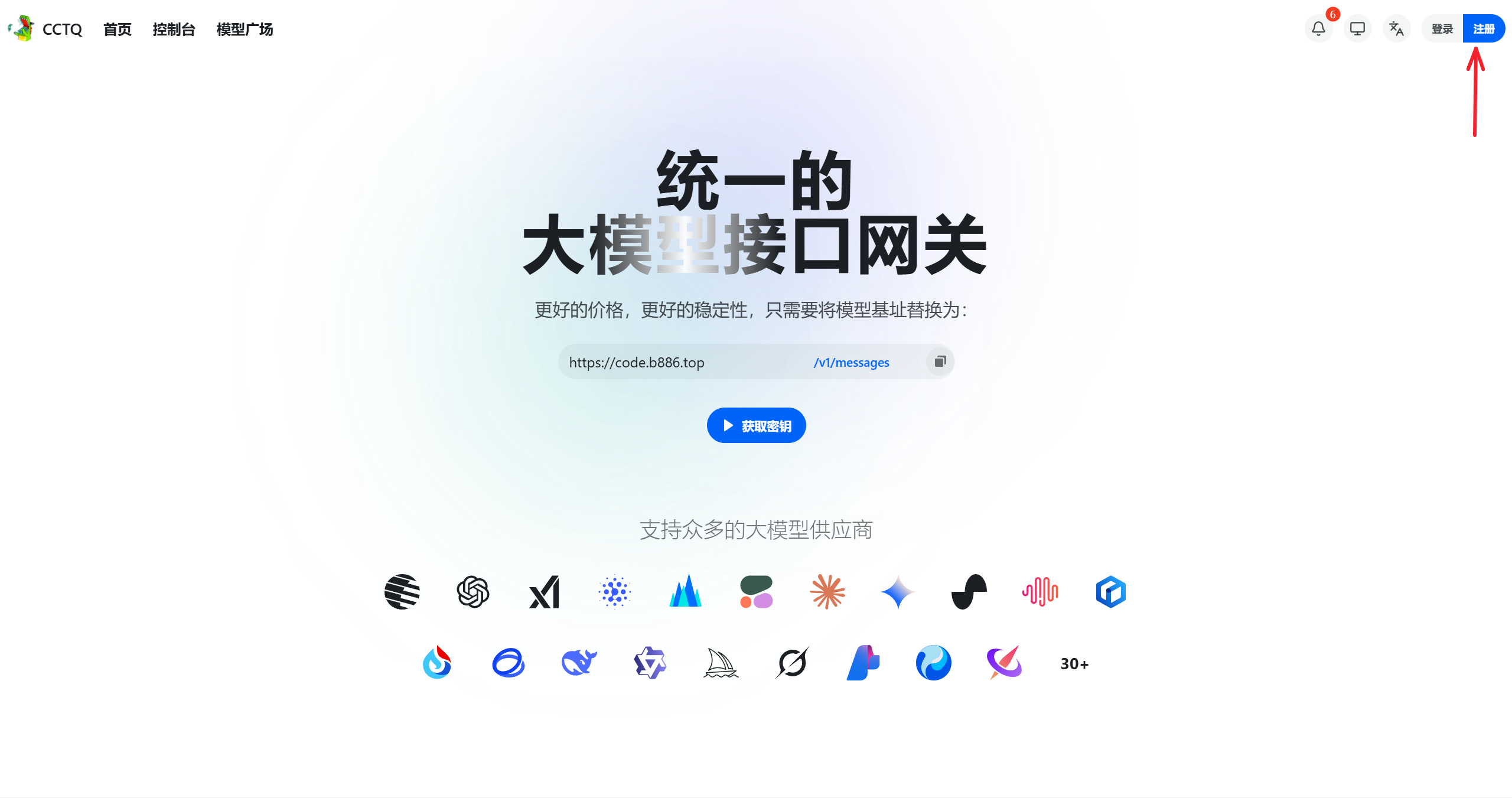1512x798 pixels.
Task: Open the notifications bell
Action: click(x=1318, y=28)
